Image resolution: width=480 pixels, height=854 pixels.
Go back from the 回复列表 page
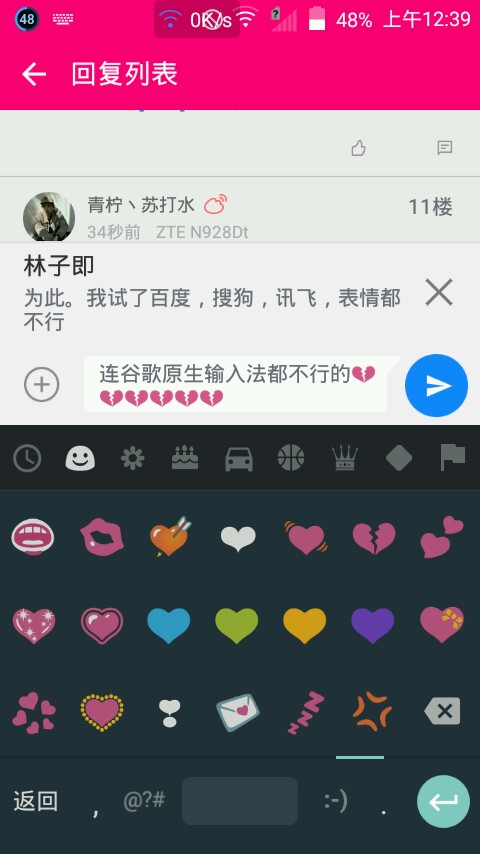click(x=34, y=74)
